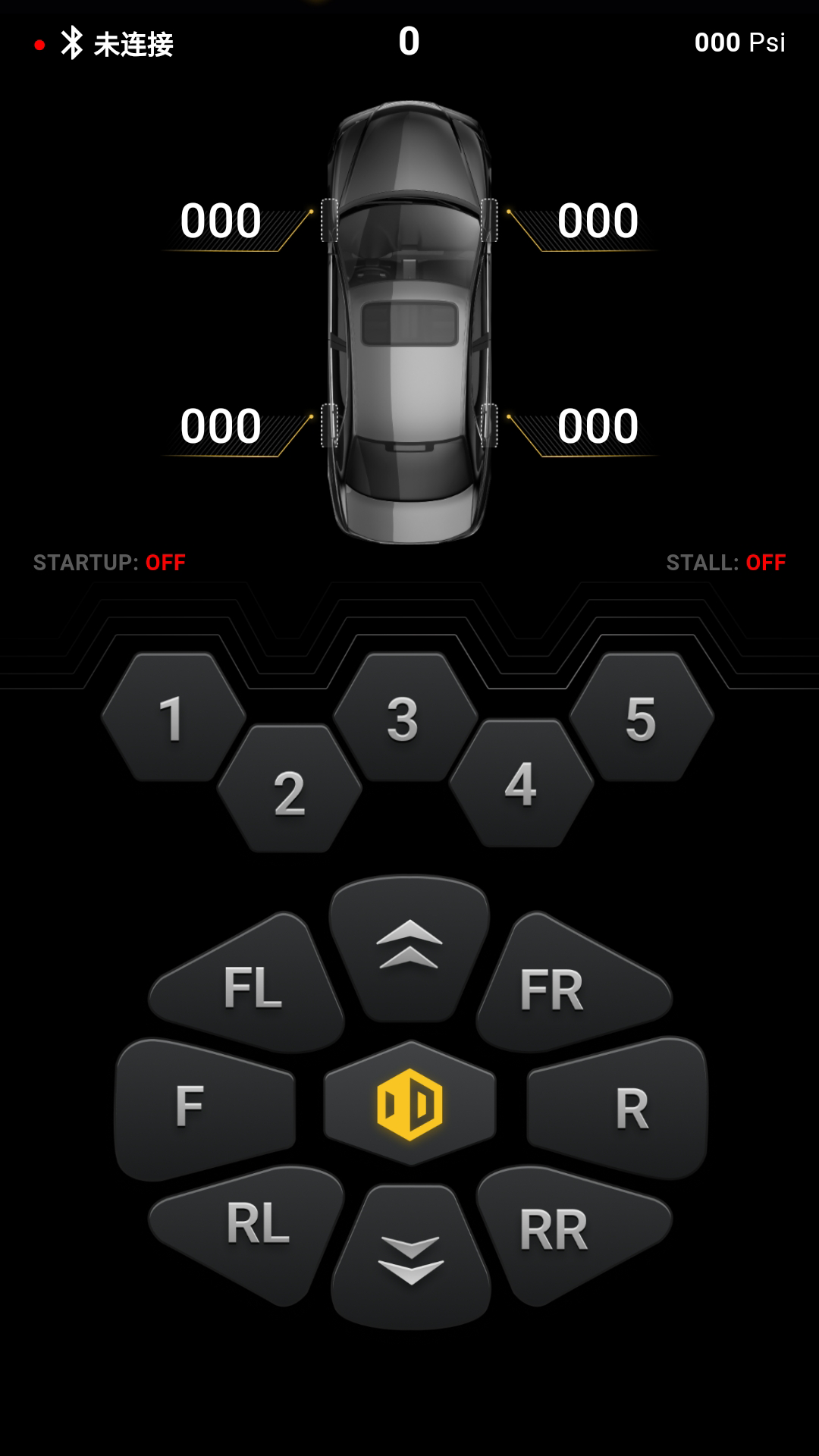
Task: Tap the Bluetooth not-connected icon
Action: [72, 43]
